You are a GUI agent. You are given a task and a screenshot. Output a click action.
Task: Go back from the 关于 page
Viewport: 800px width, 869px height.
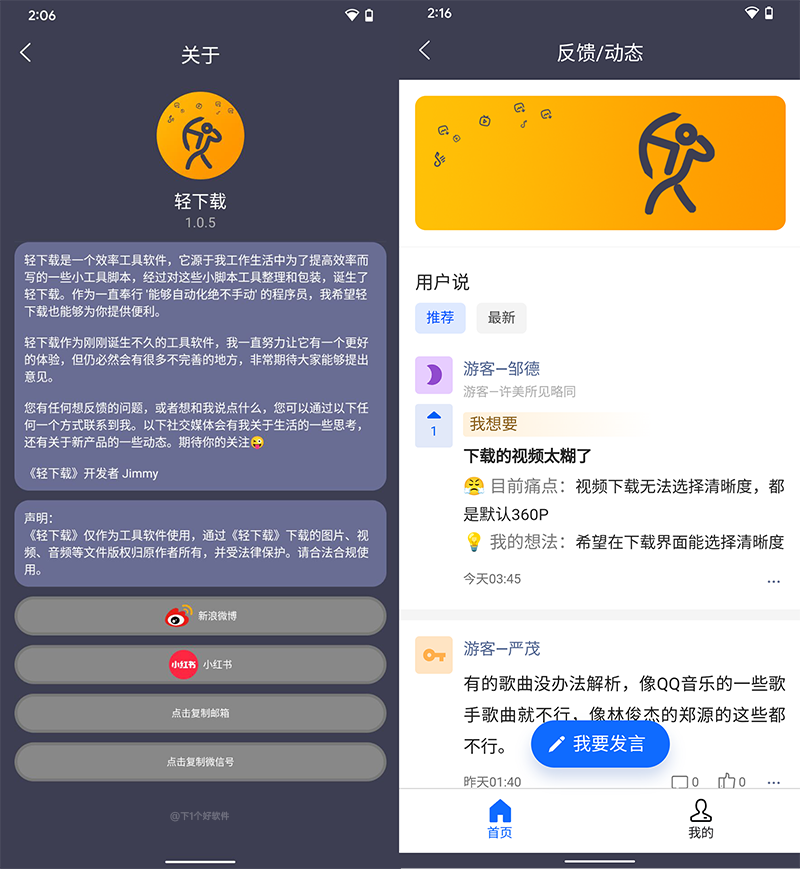pyautogui.click(x=26, y=53)
